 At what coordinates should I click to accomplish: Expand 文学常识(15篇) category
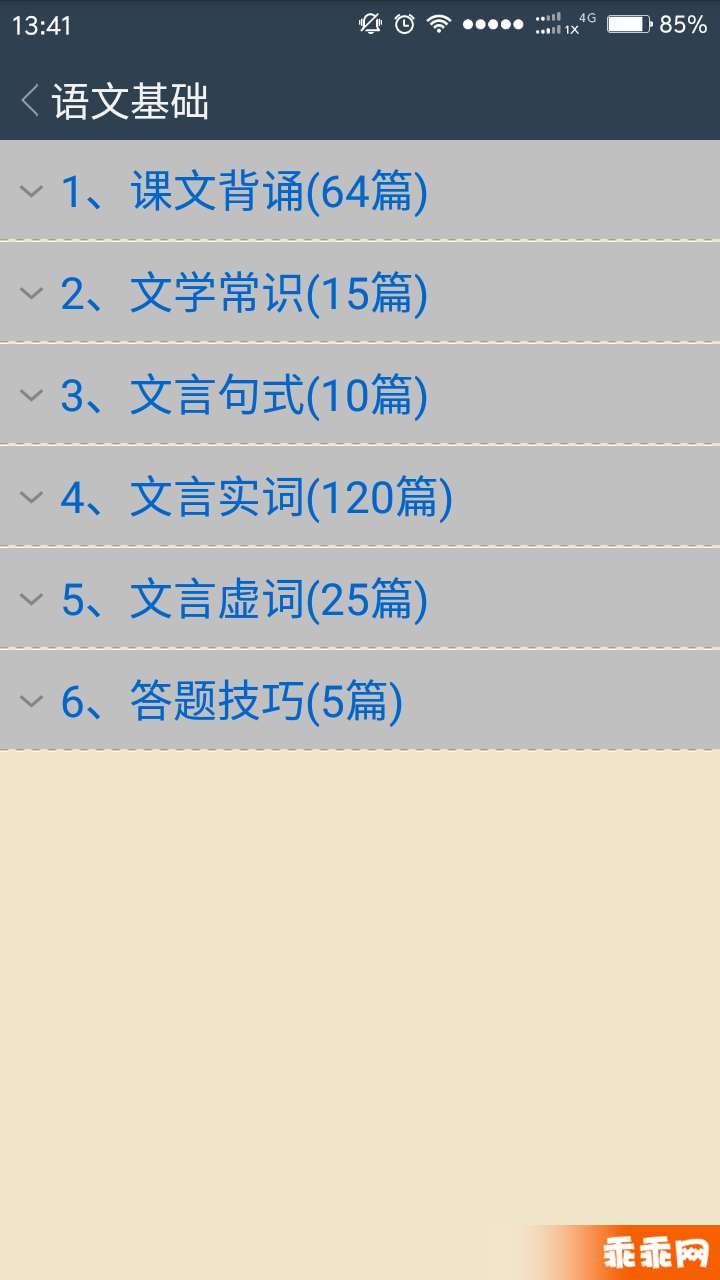click(360, 293)
